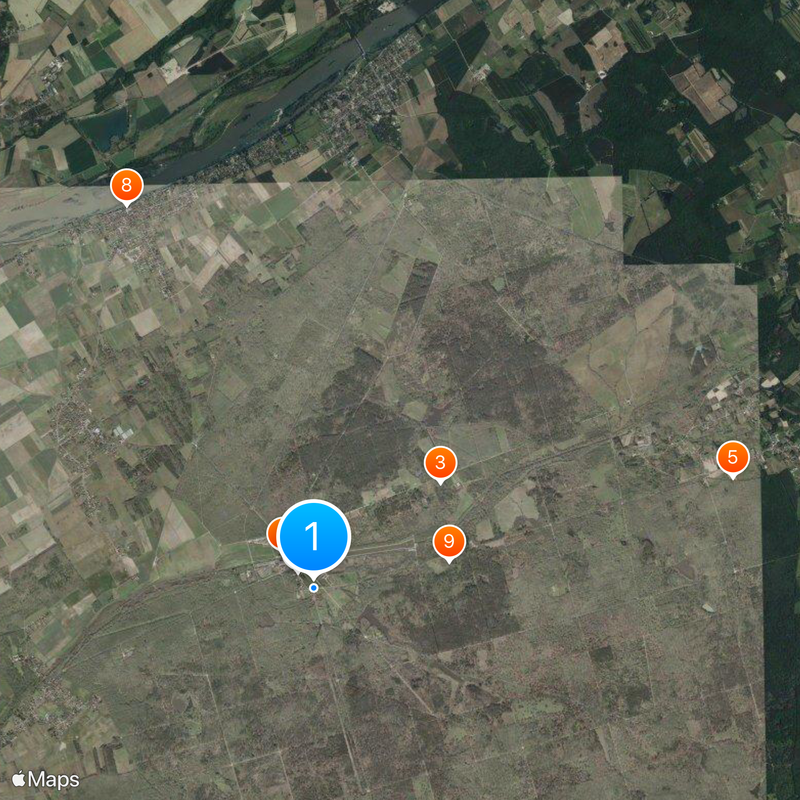800x800 pixels.
Task: Select orange map pin number 5
Action: (732, 458)
